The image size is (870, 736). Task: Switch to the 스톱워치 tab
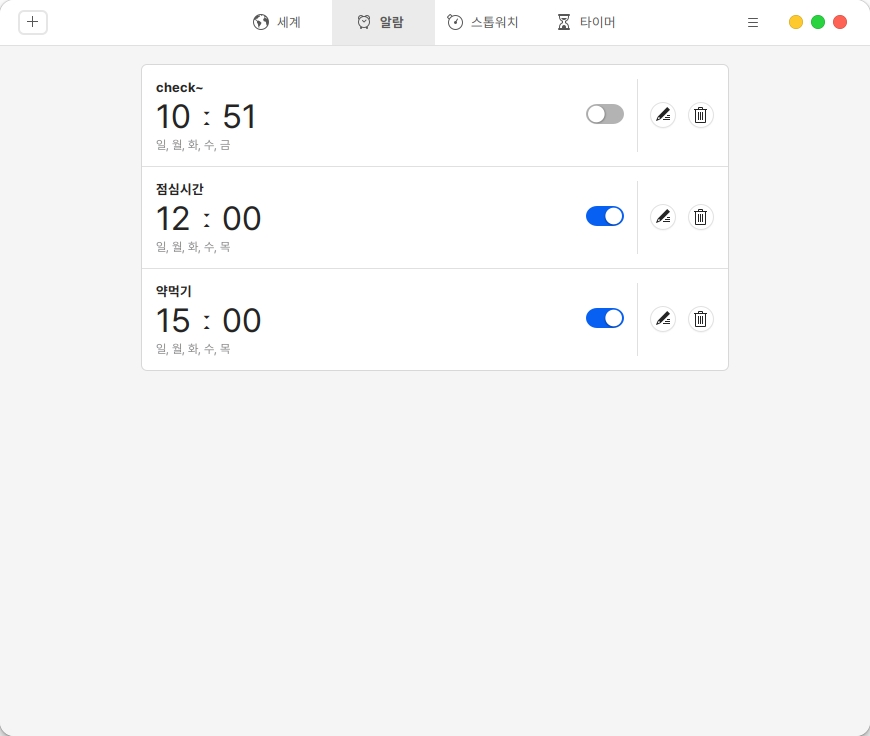click(483, 22)
